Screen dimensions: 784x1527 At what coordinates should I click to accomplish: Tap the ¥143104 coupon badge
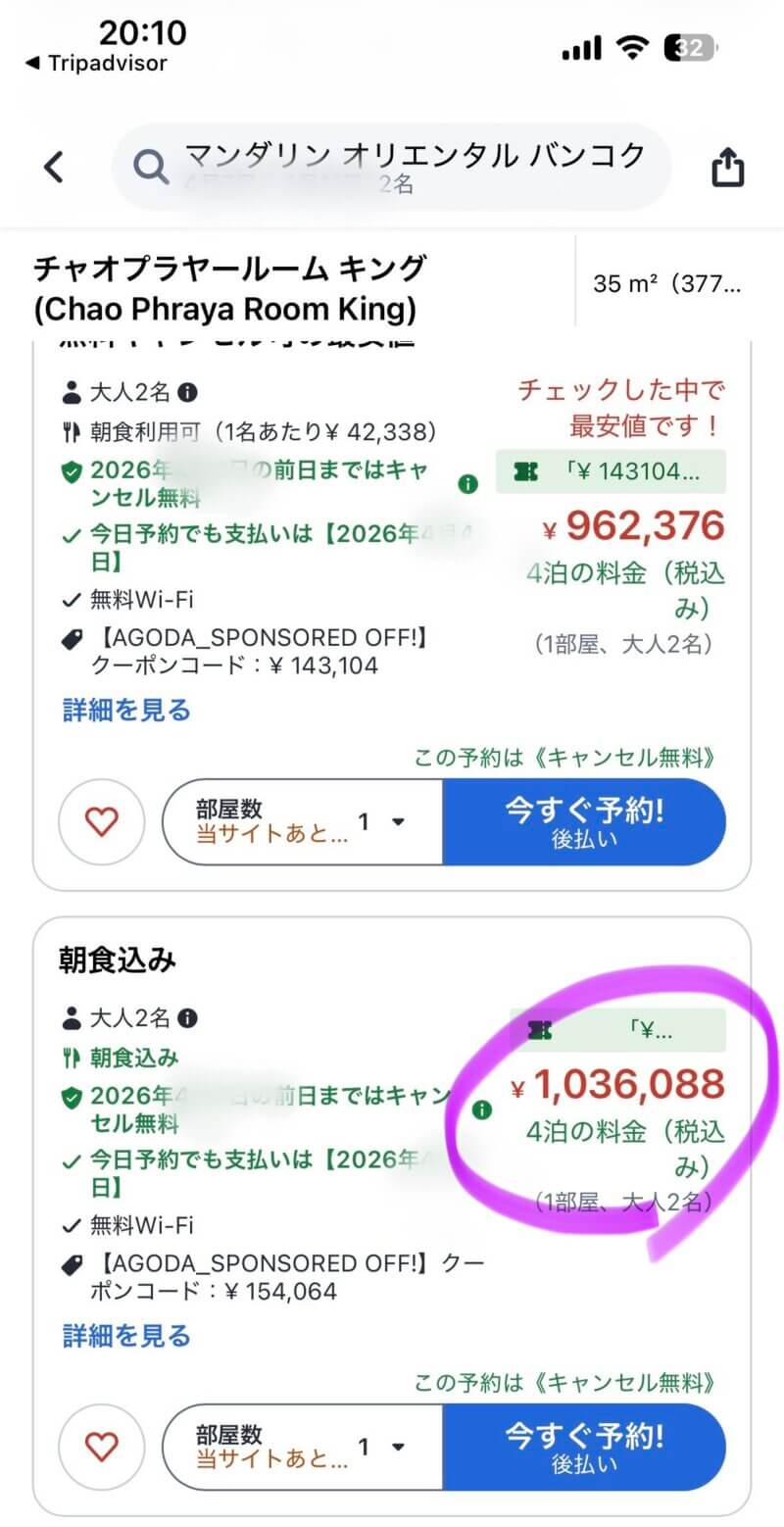[x=611, y=471]
